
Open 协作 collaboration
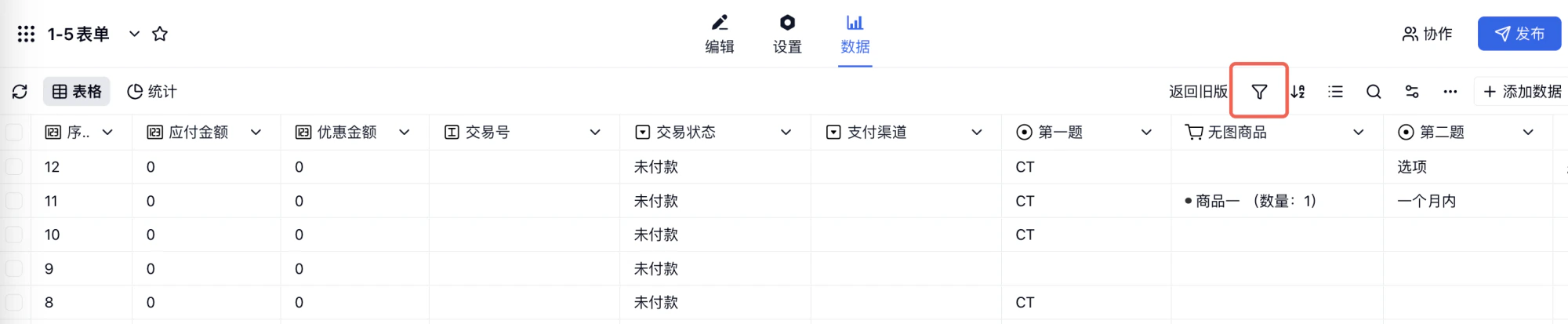[x=1427, y=34]
